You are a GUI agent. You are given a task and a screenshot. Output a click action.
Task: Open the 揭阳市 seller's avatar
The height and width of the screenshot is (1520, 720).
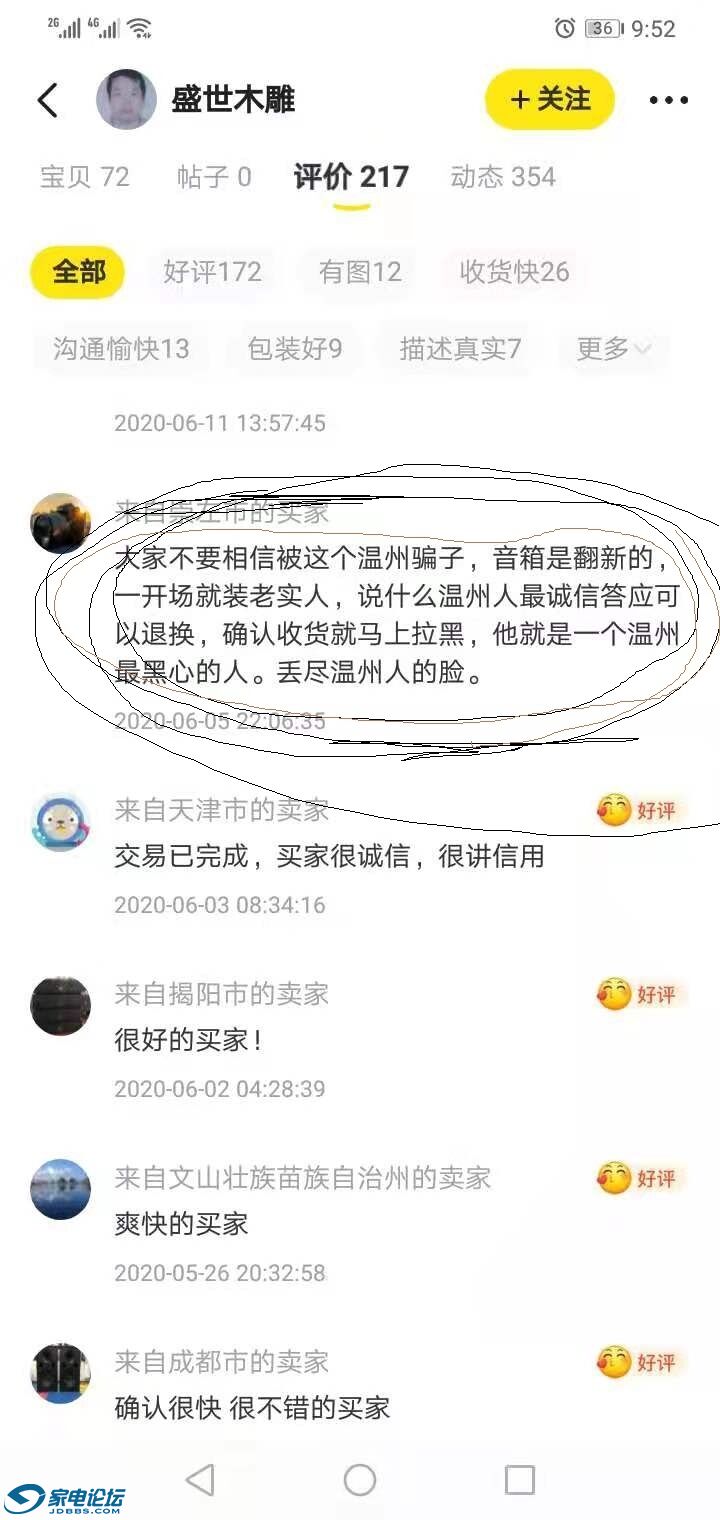(x=61, y=1006)
